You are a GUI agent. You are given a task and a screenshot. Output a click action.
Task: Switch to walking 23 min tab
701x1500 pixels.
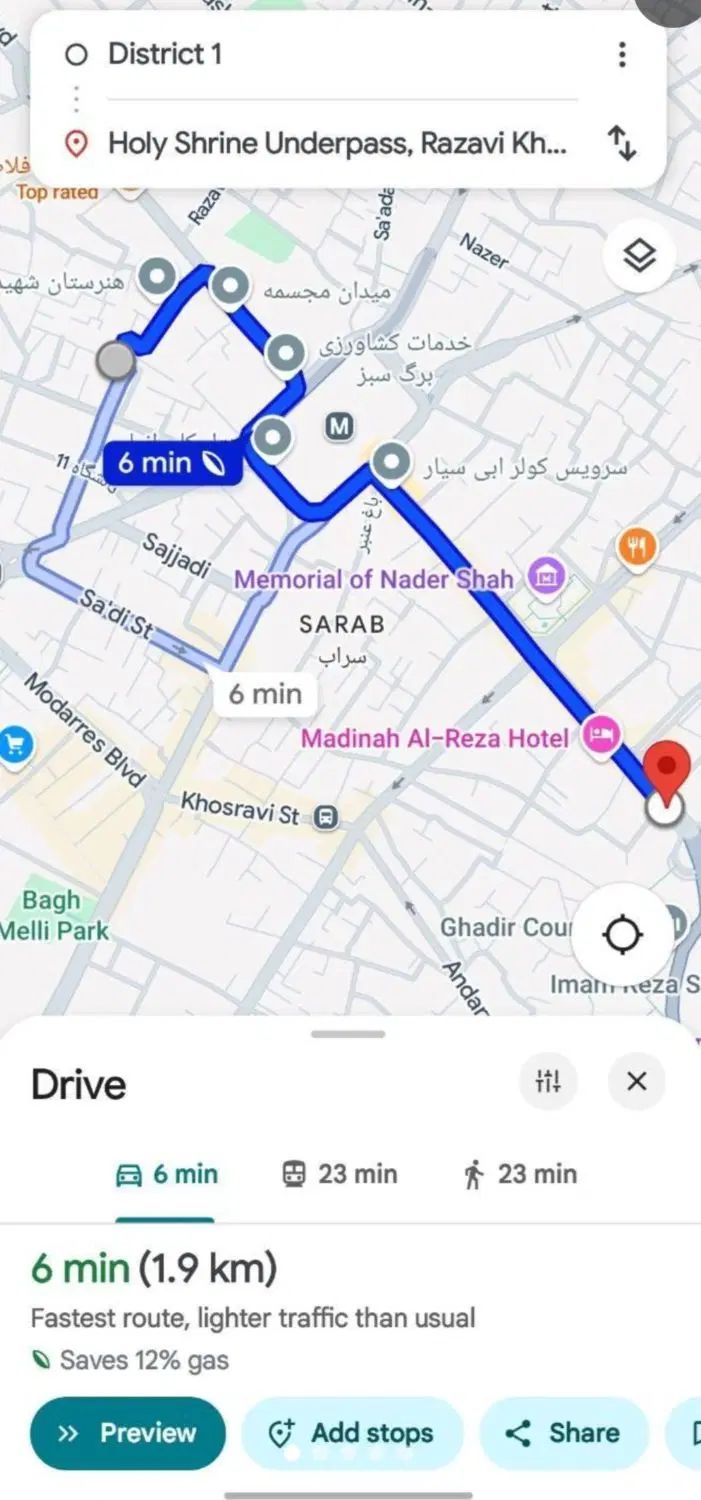click(520, 1174)
